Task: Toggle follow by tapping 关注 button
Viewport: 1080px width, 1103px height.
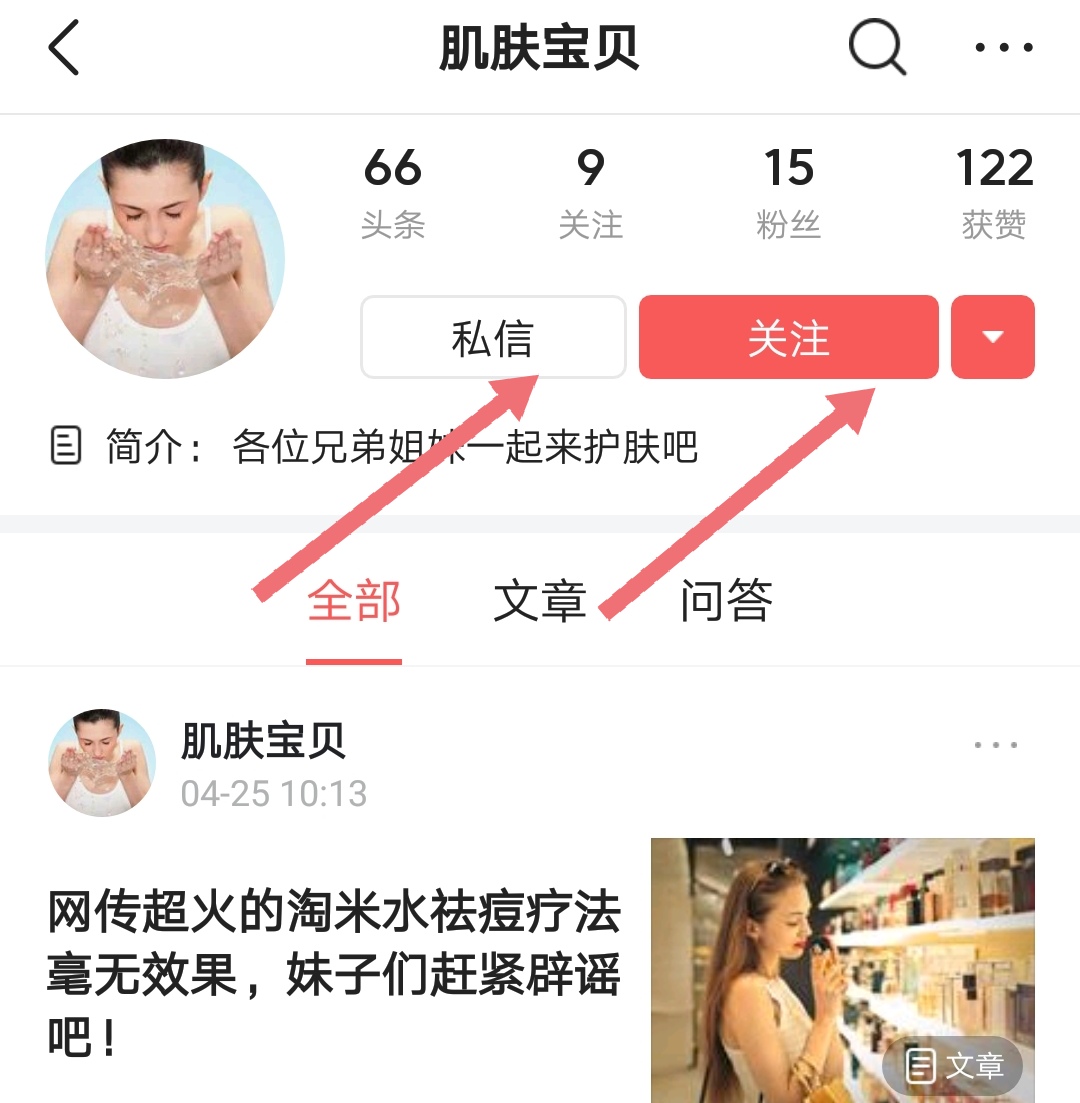Action: click(789, 338)
